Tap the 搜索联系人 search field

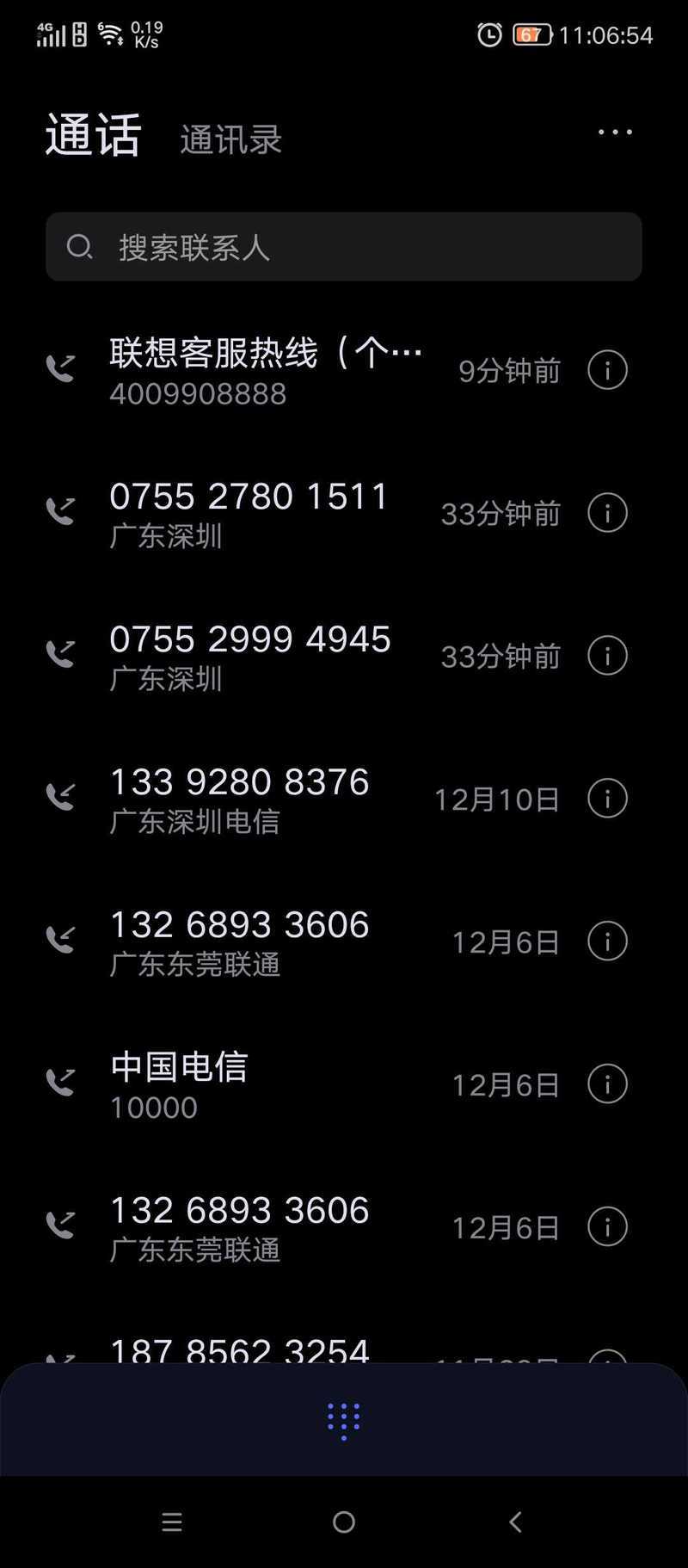click(x=343, y=247)
